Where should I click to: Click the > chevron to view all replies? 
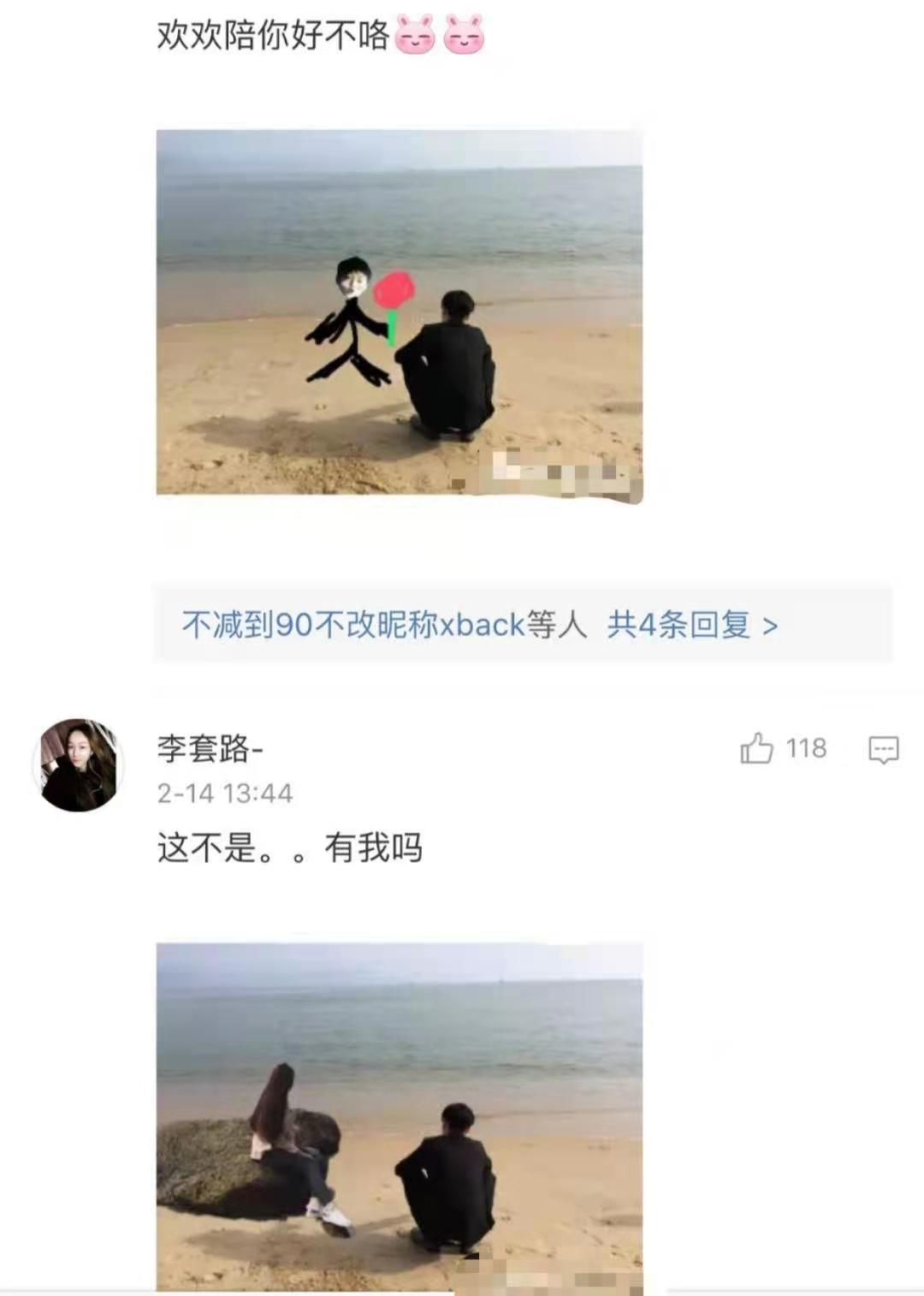click(773, 627)
